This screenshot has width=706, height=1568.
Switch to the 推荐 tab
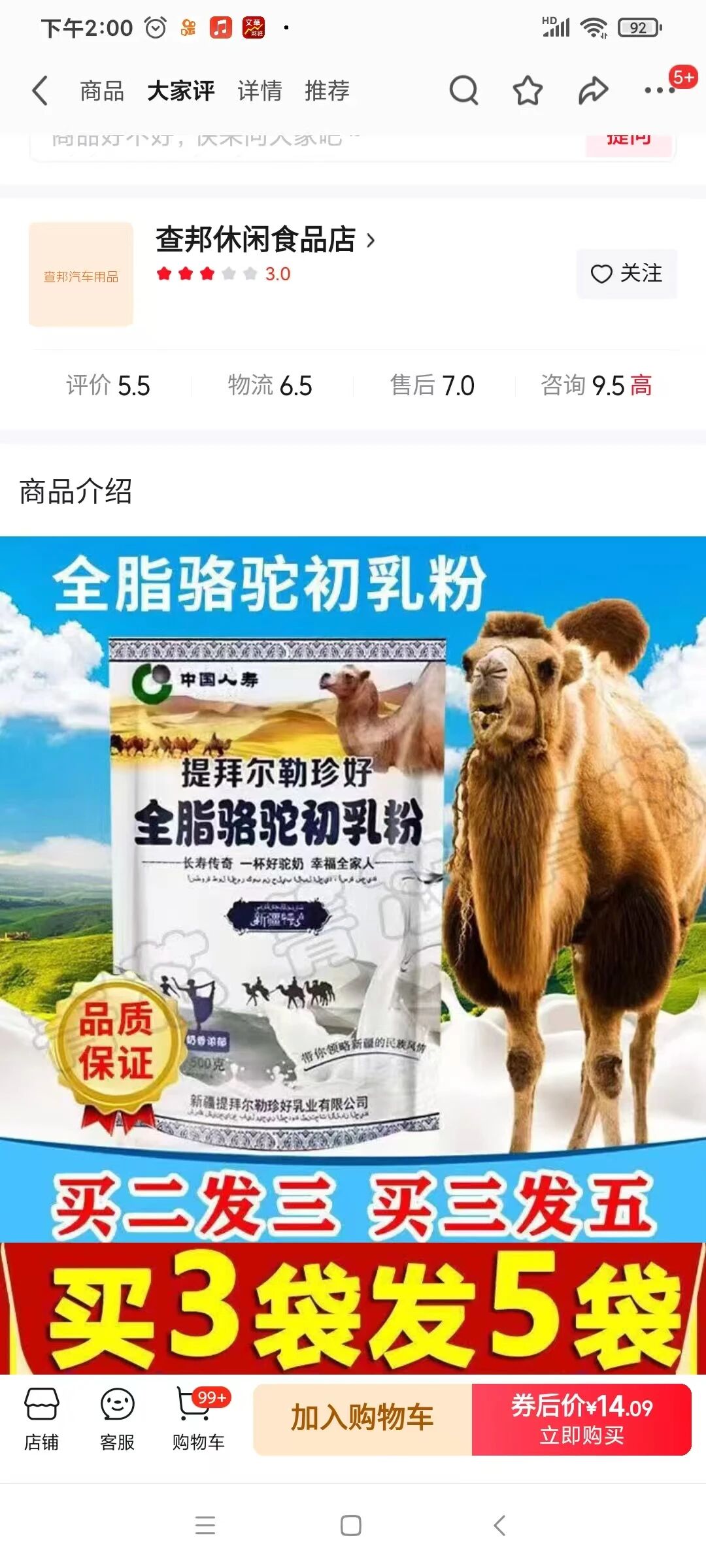click(327, 91)
